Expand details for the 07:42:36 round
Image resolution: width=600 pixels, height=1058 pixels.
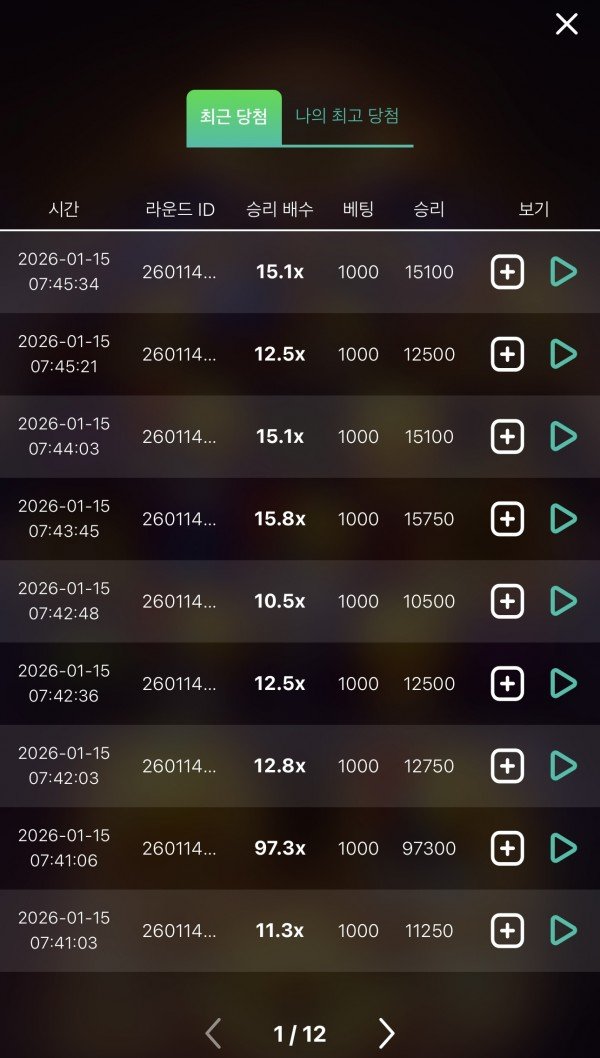(507, 684)
